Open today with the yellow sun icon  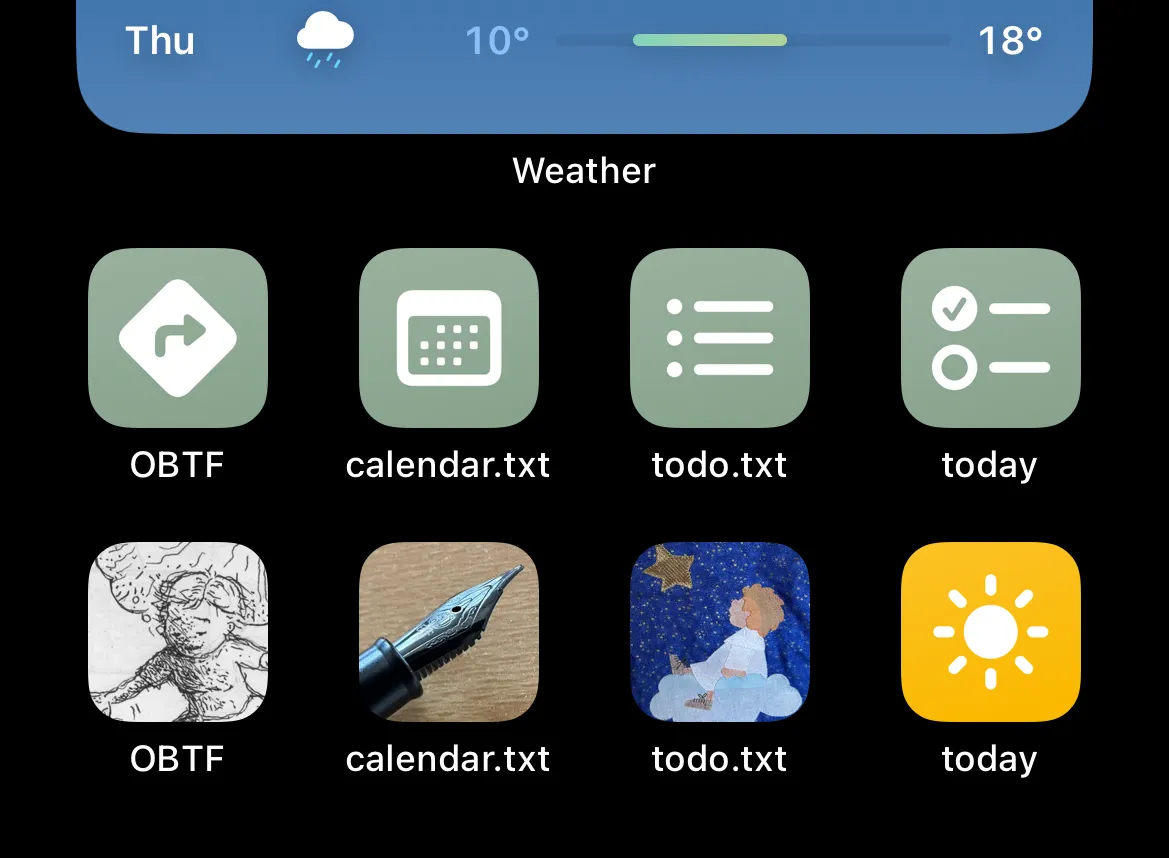[x=990, y=632]
